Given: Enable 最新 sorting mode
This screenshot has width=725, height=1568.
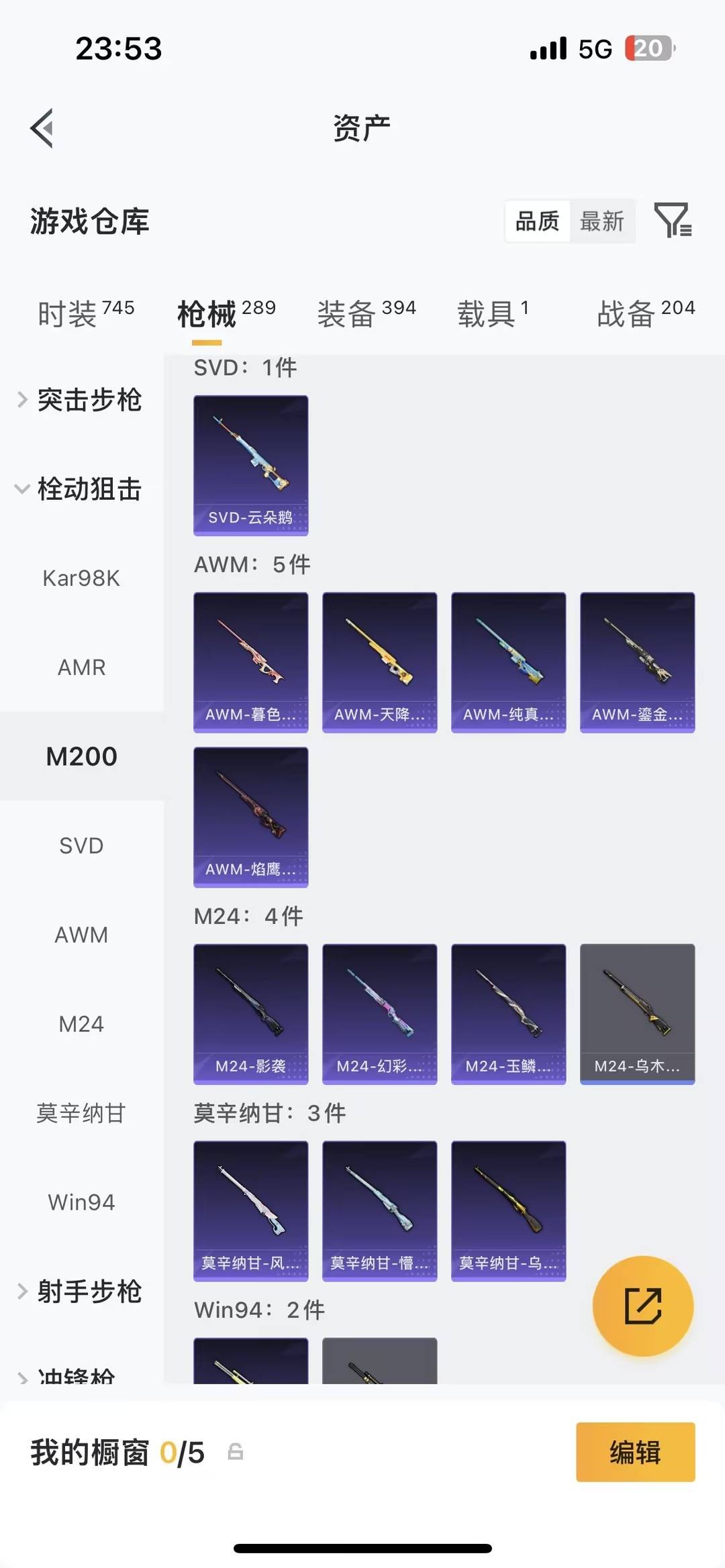Looking at the screenshot, I should [602, 221].
